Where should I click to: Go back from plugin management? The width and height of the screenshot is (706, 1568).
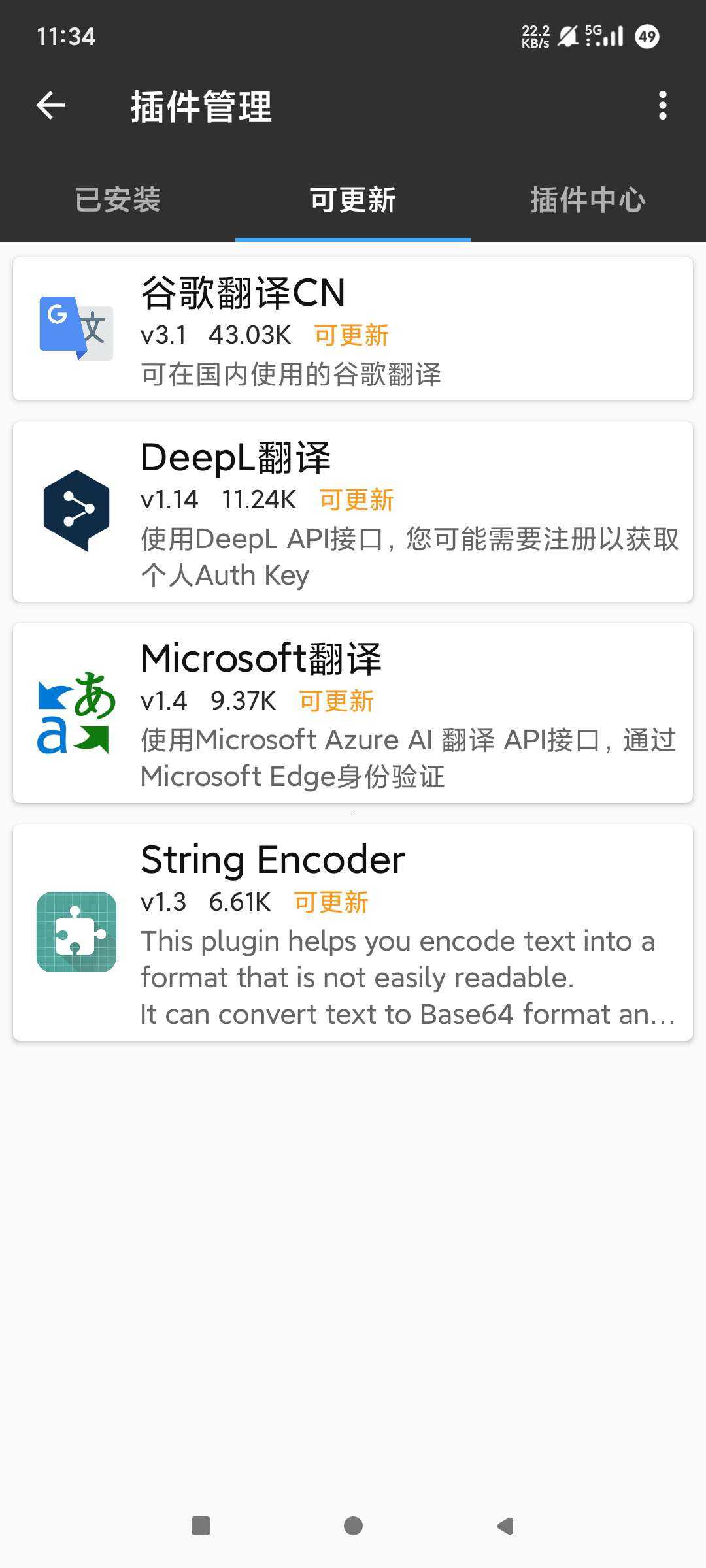click(50, 106)
